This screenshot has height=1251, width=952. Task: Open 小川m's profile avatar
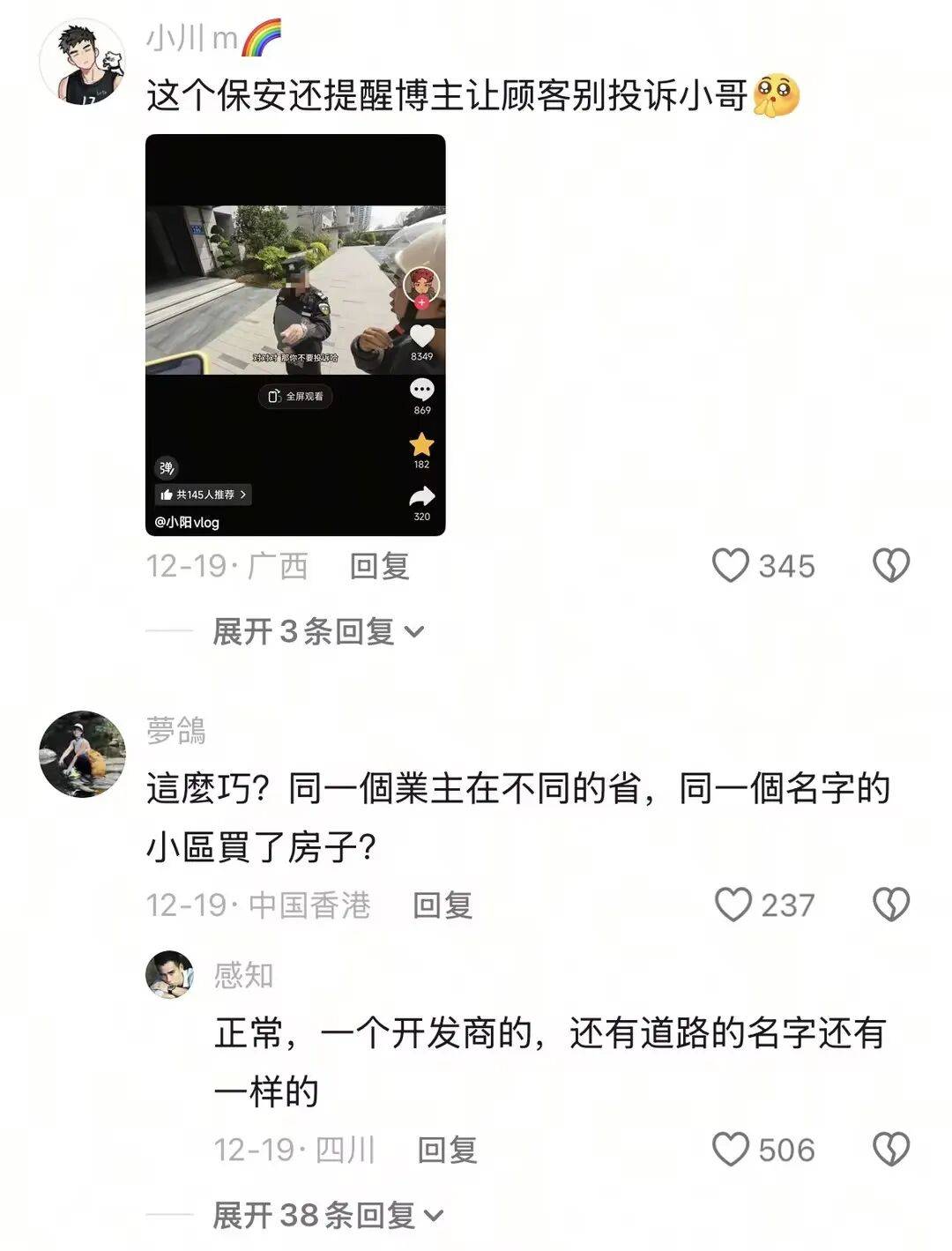82,62
